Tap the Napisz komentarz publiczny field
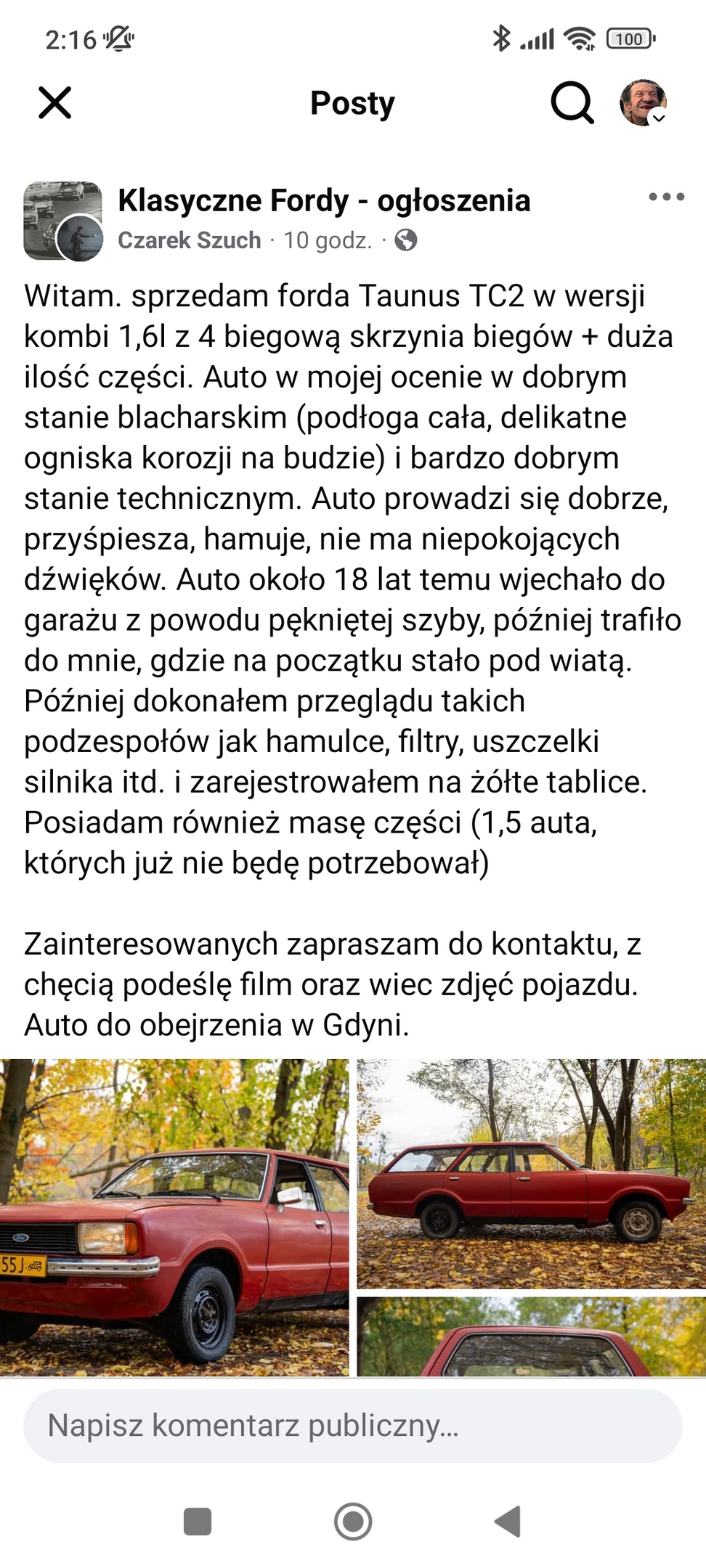The image size is (706, 1568). (x=352, y=1425)
